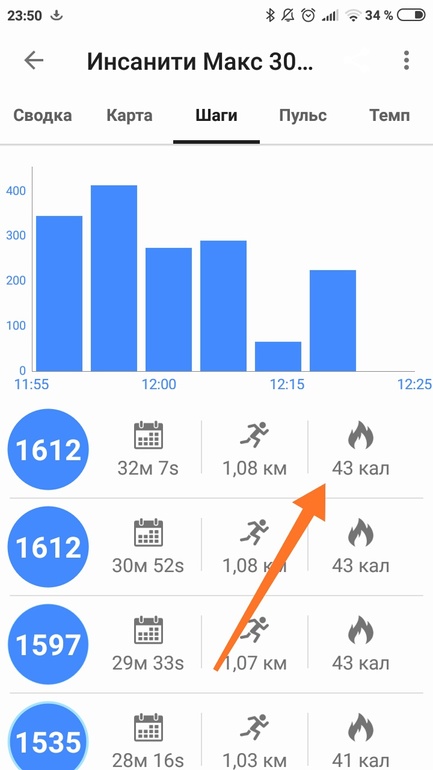Go back using the arrow
This screenshot has height=770, width=433.
tap(34, 60)
